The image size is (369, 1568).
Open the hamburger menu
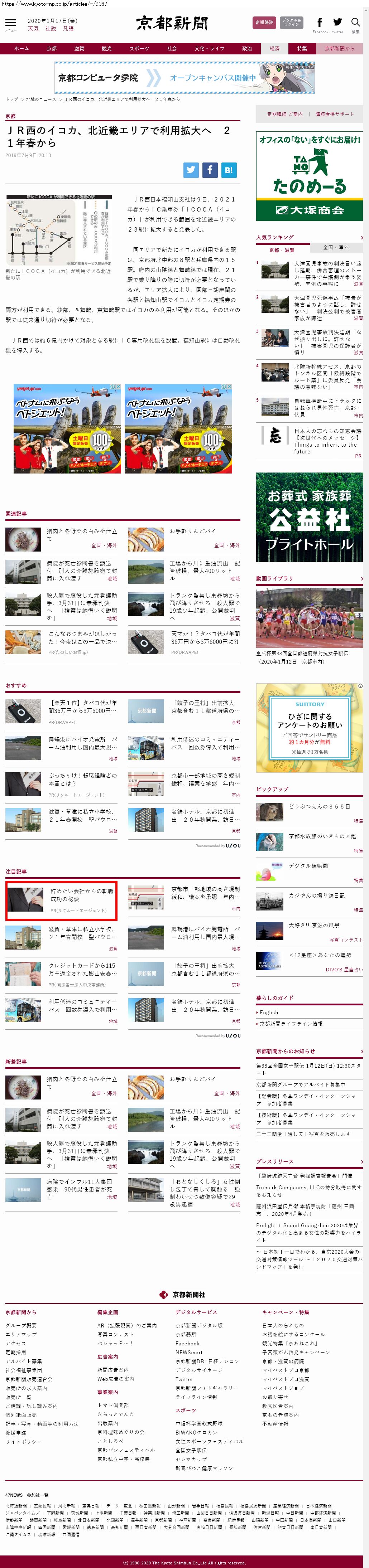[10, 23]
